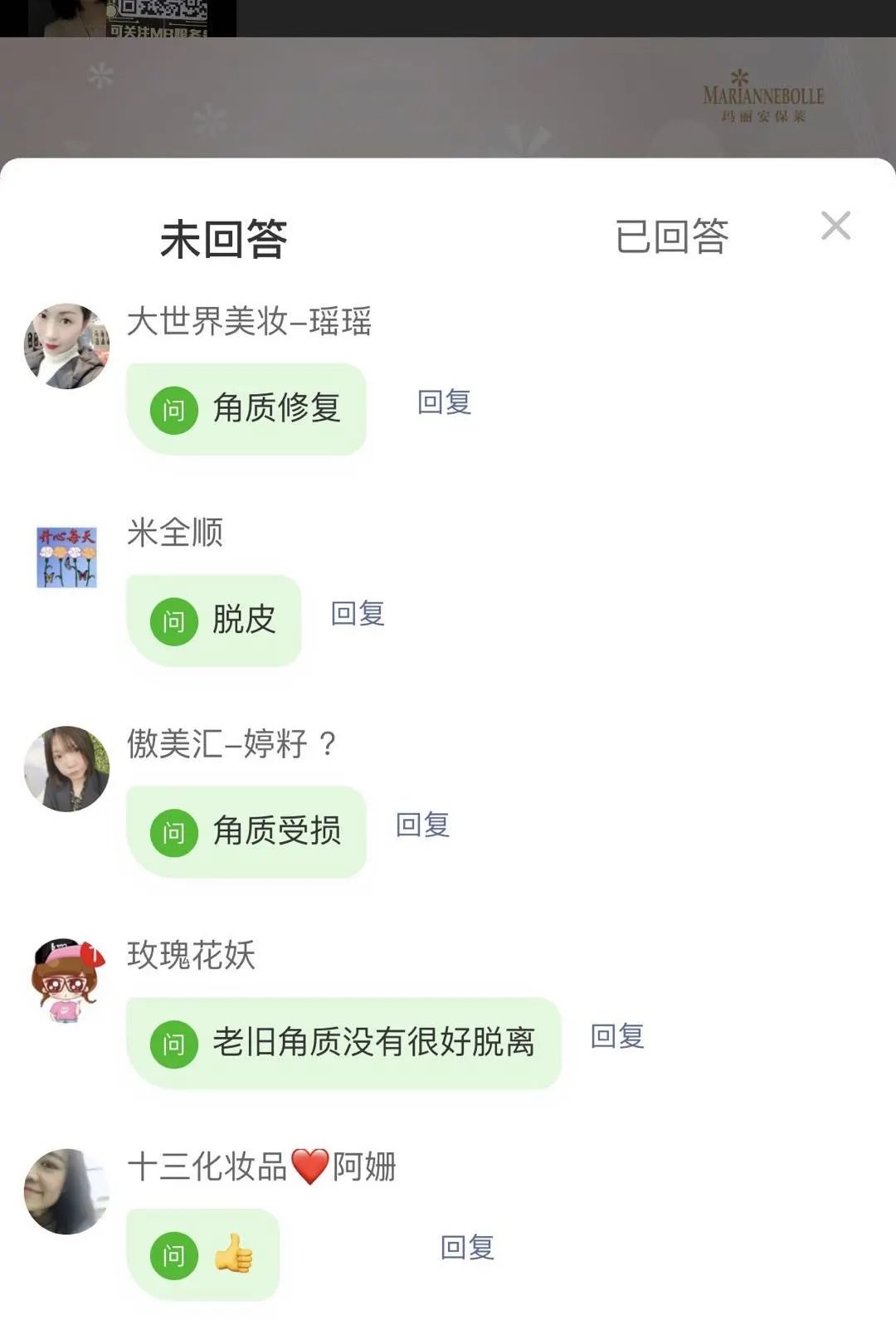
Task: Click 回复 next to the 脱皮 question
Action: (x=358, y=614)
